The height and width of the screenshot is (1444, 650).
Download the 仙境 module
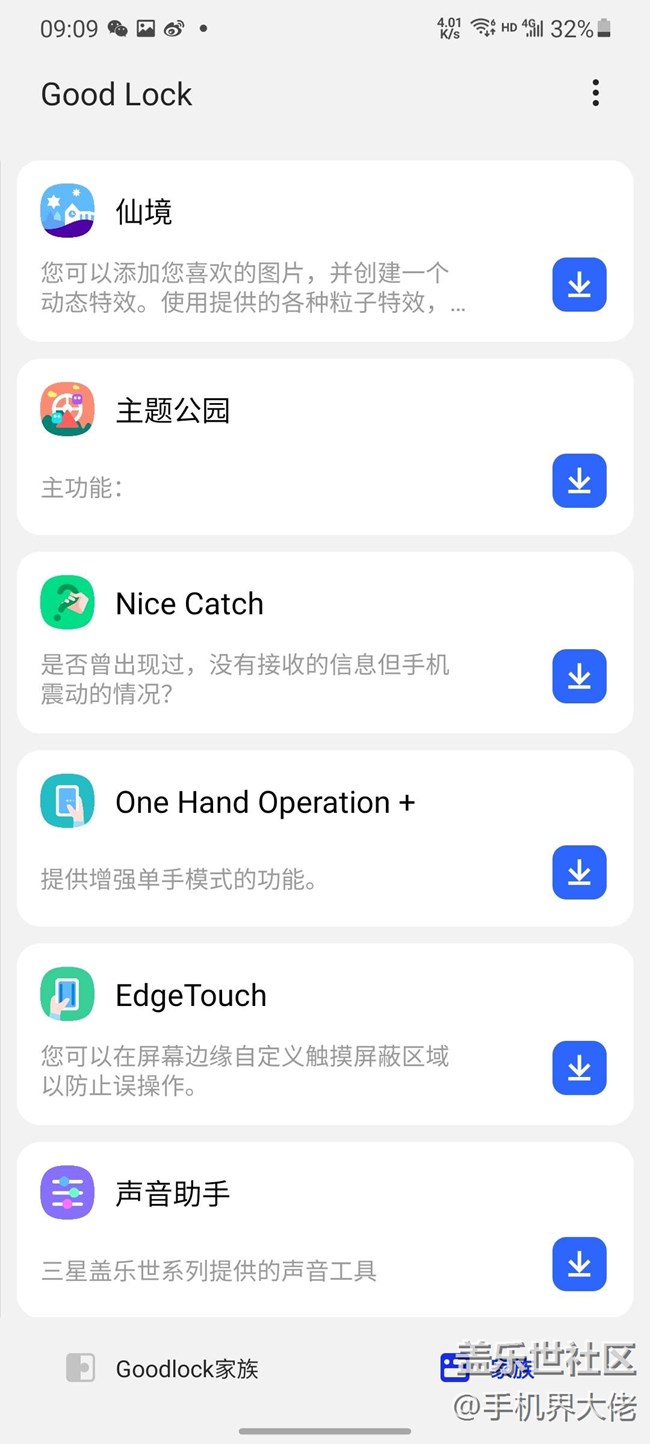(x=579, y=285)
